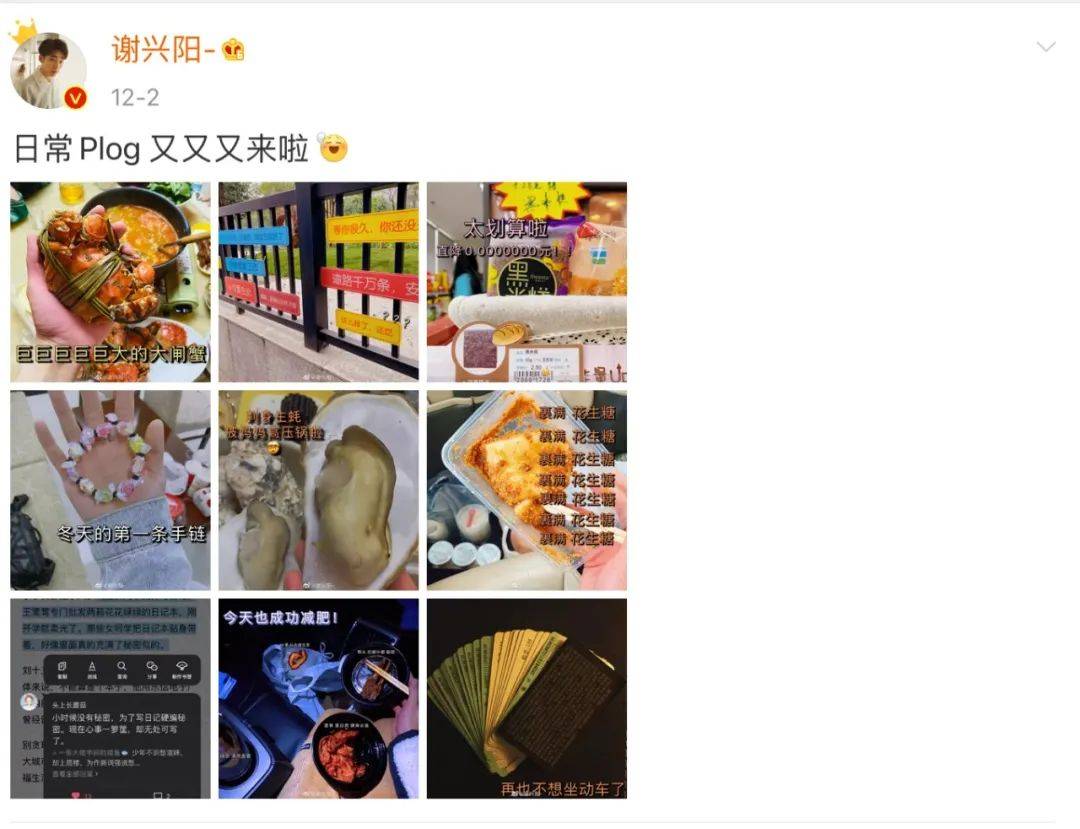Open the reading app screenshot photo

point(110,698)
